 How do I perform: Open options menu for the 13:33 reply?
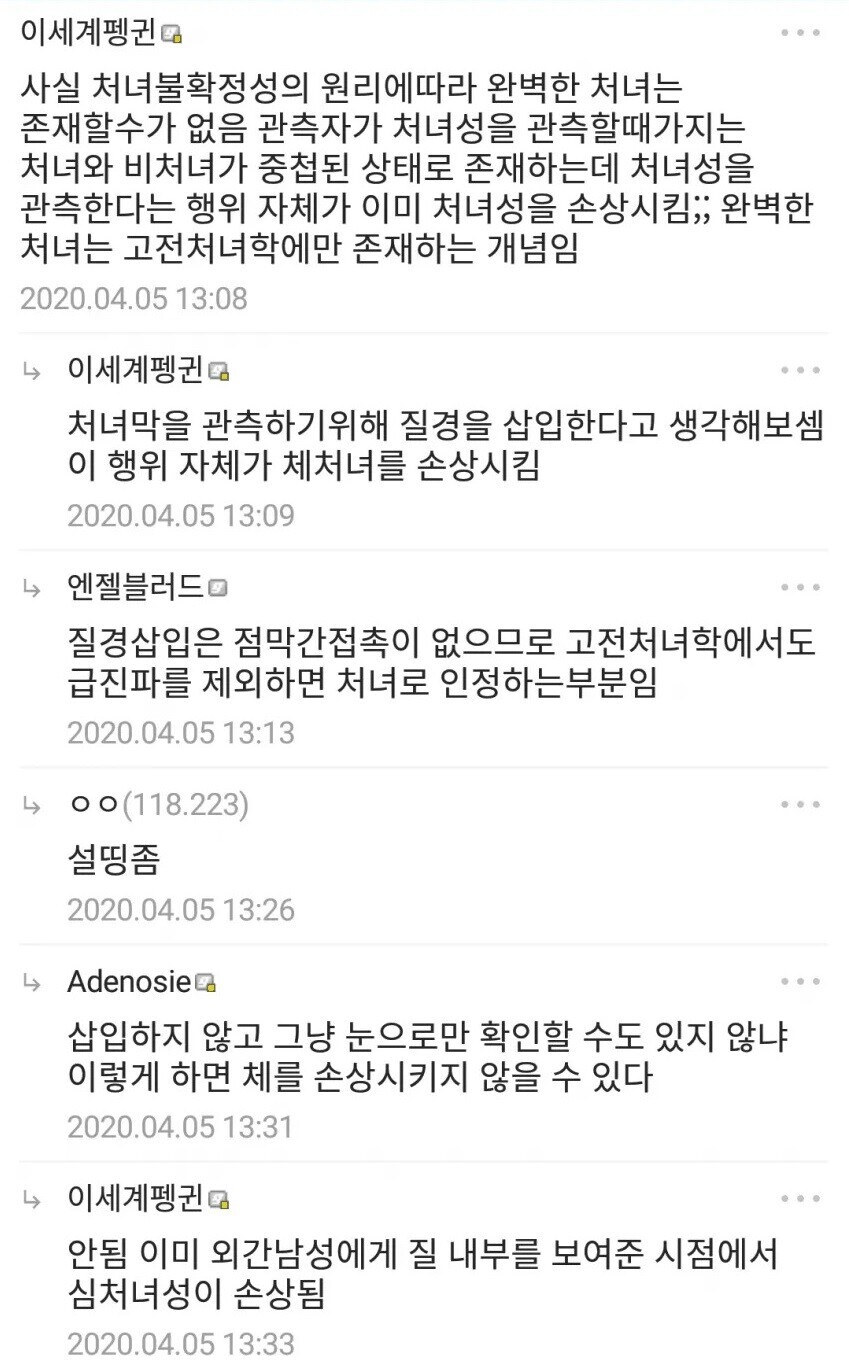[800, 1198]
